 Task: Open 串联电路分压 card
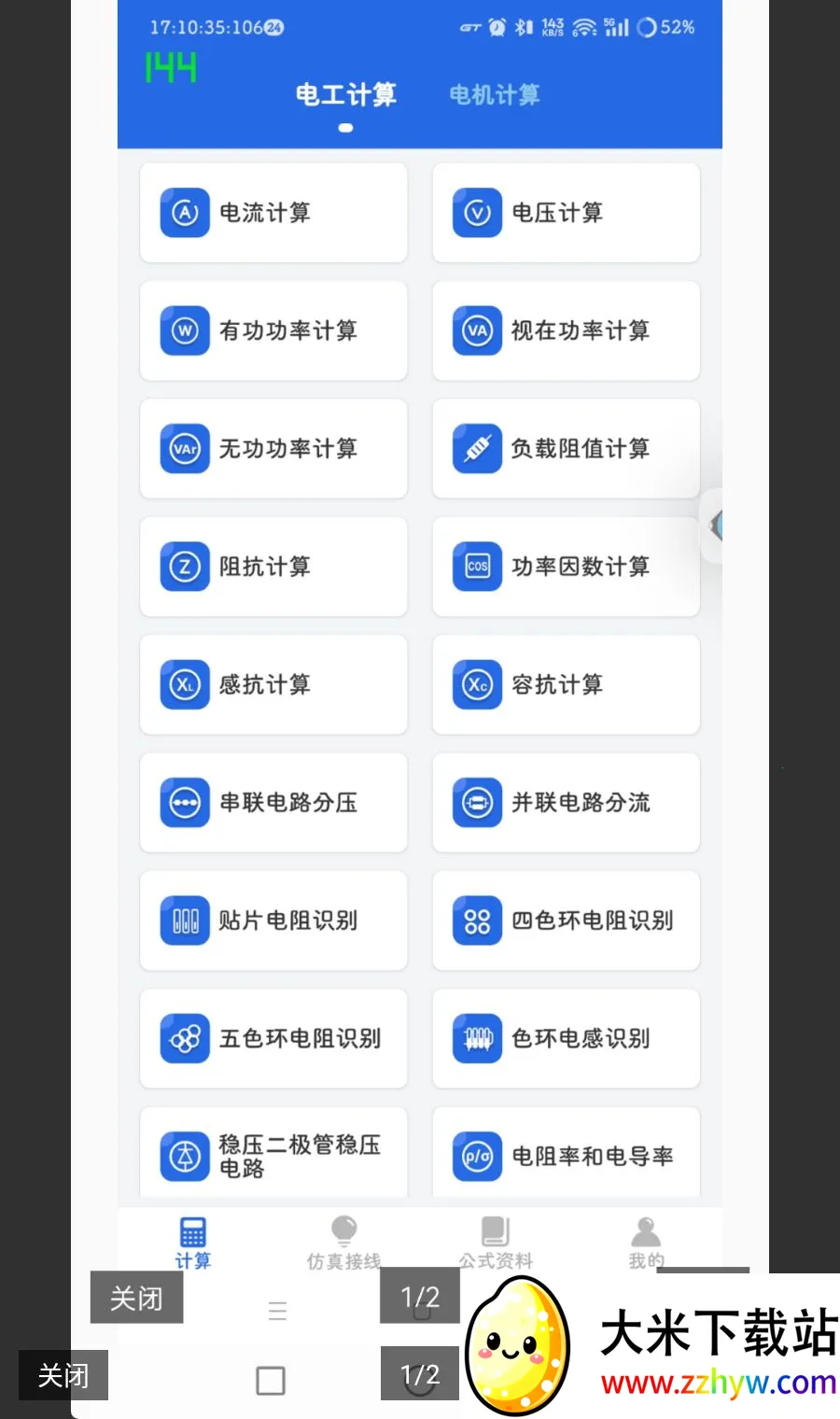point(273,803)
